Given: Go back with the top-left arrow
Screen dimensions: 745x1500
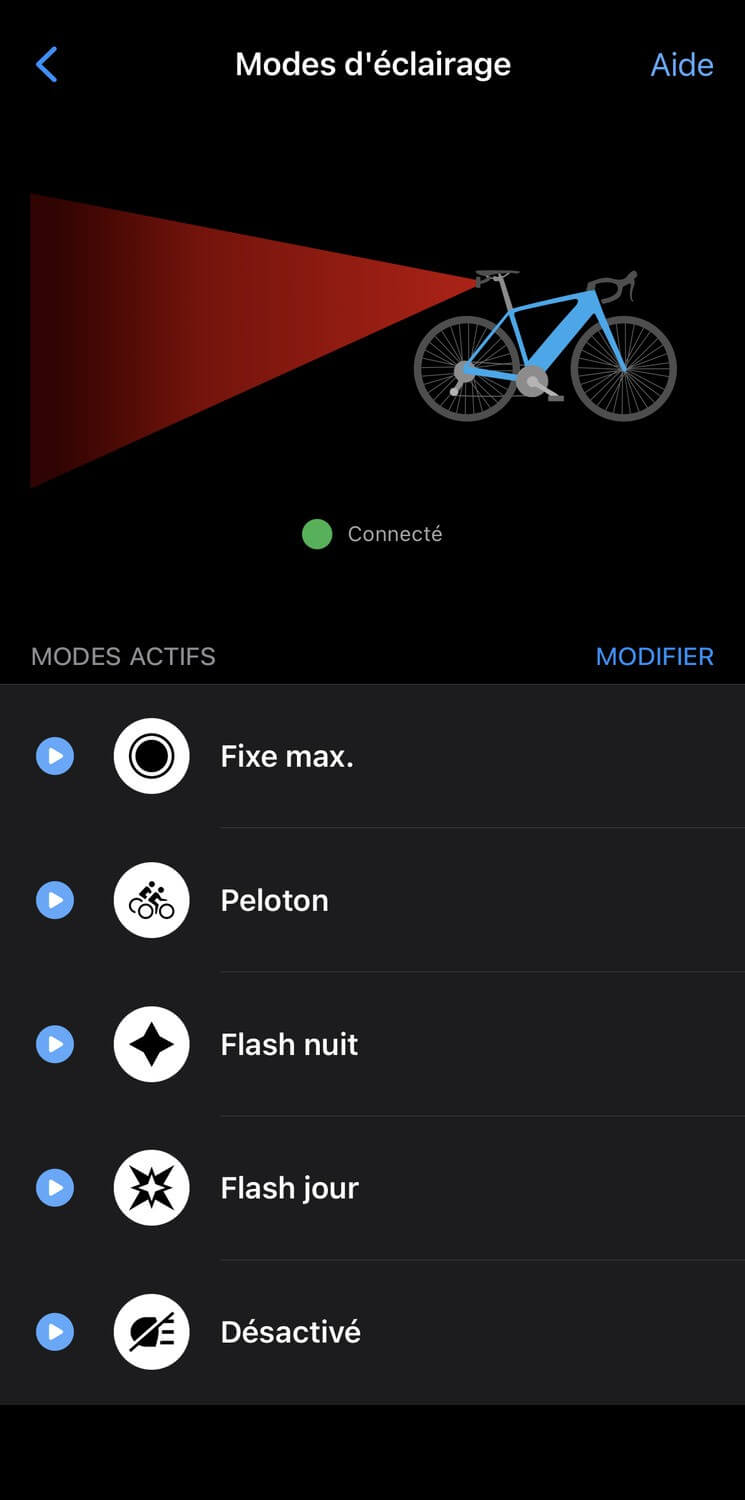Looking at the screenshot, I should point(46,65).
